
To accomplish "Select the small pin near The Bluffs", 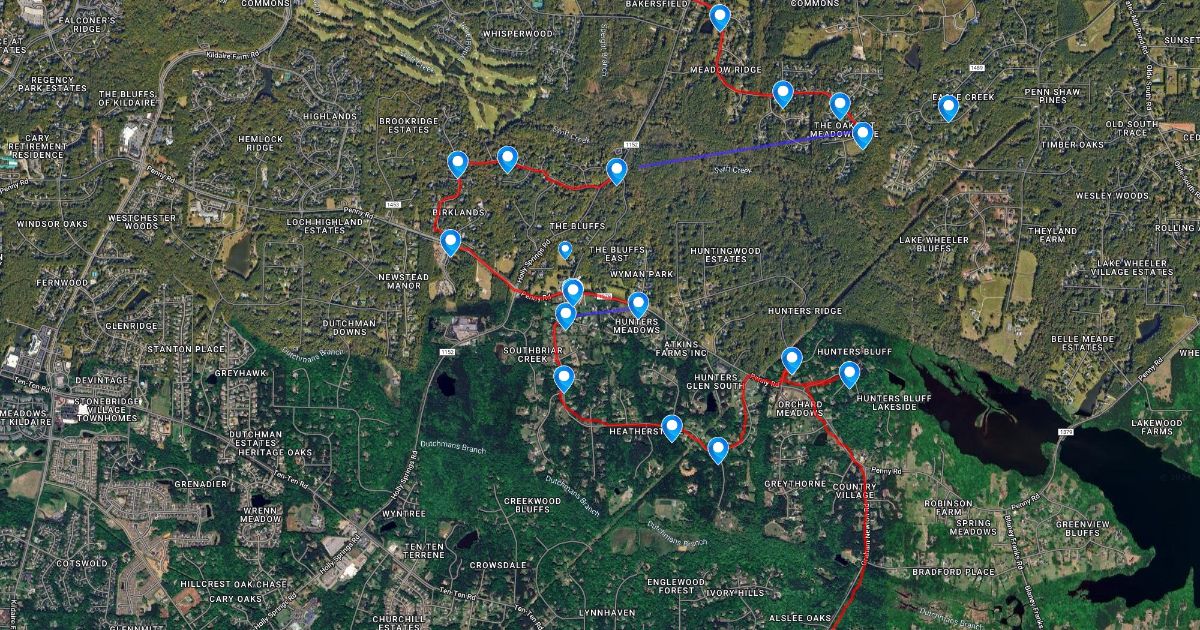I will point(565,248).
